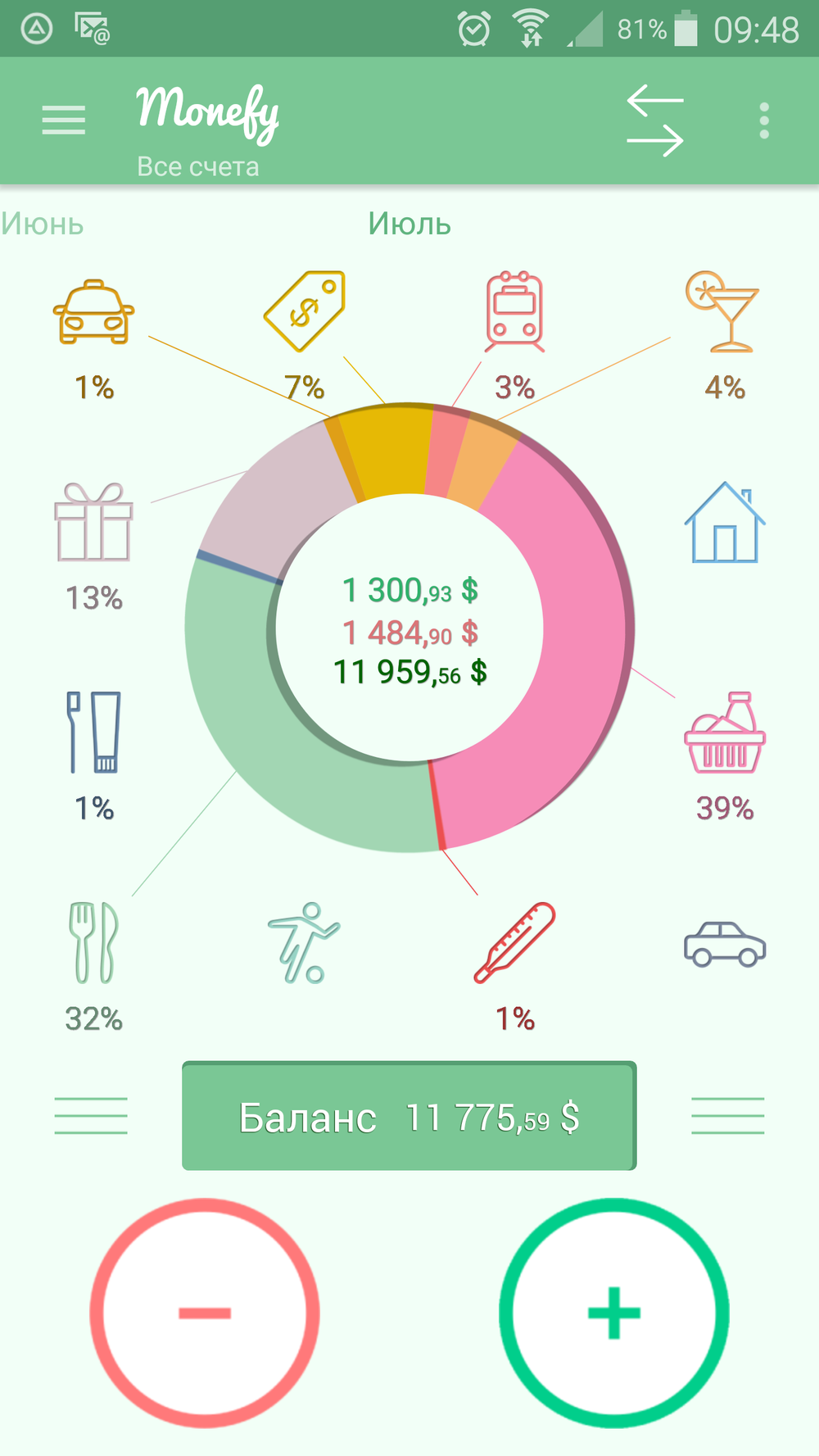Image resolution: width=819 pixels, height=1456 pixels.
Task: Select the taxi expense category
Action: pyautogui.click(x=93, y=312)
